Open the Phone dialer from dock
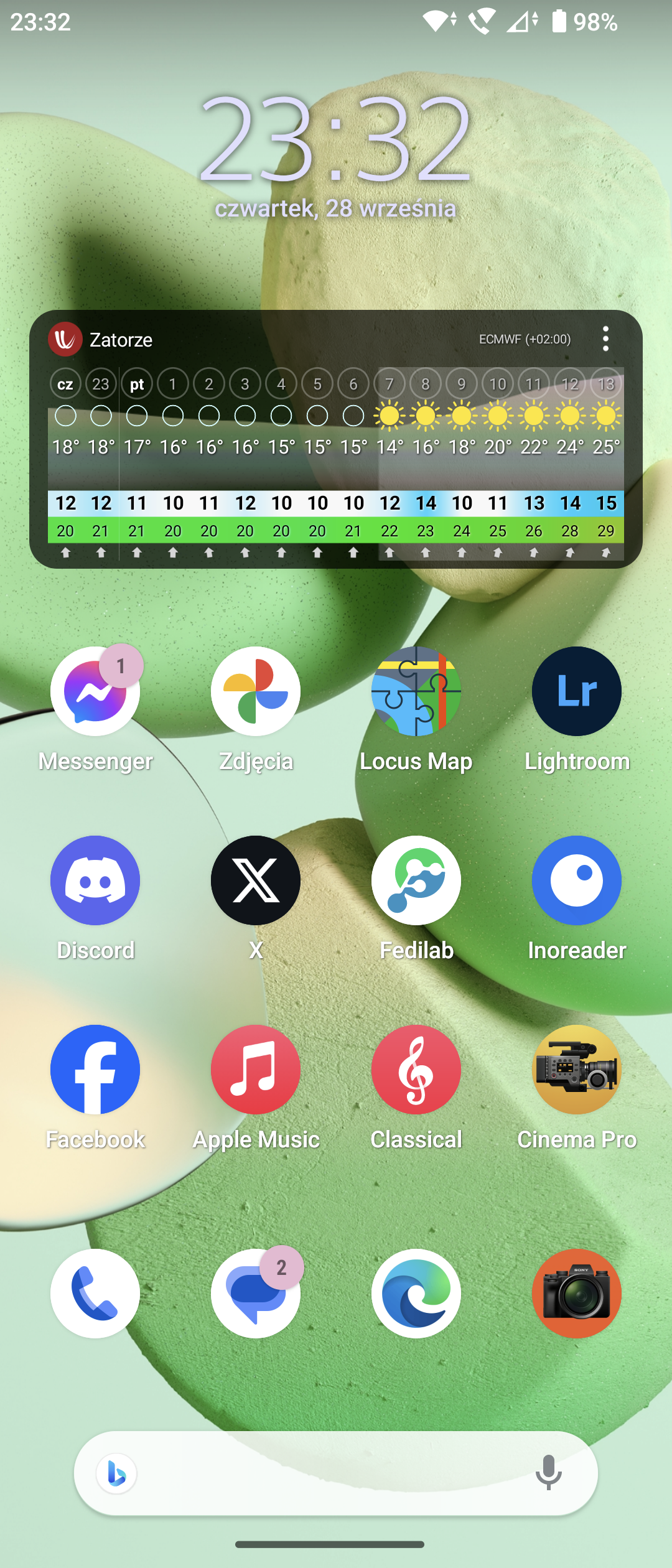The image size is (672, 1568). click(x=95, y=1294)
